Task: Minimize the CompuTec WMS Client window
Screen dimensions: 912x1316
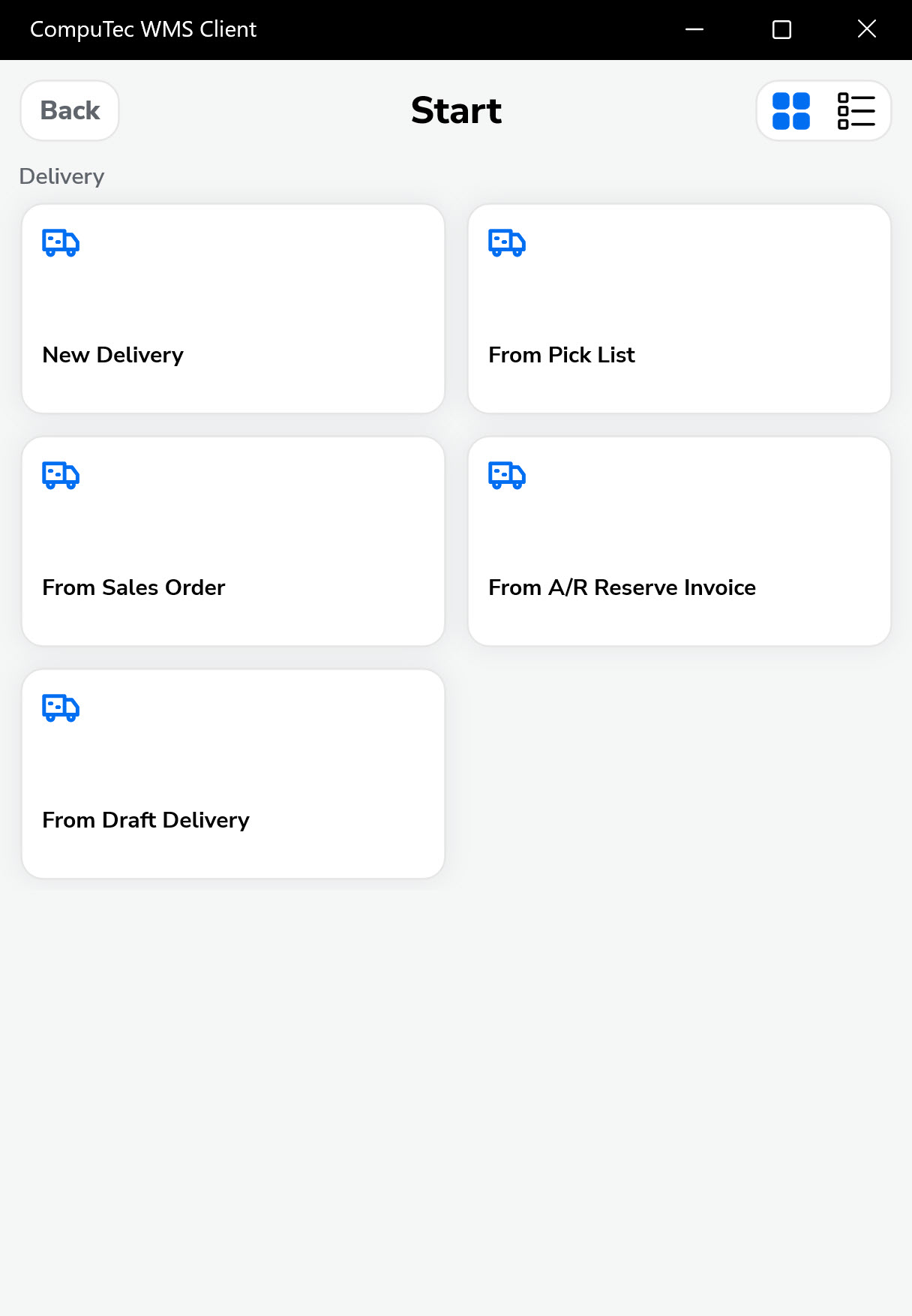Action: pyautogui.click(x=693, y=29)
